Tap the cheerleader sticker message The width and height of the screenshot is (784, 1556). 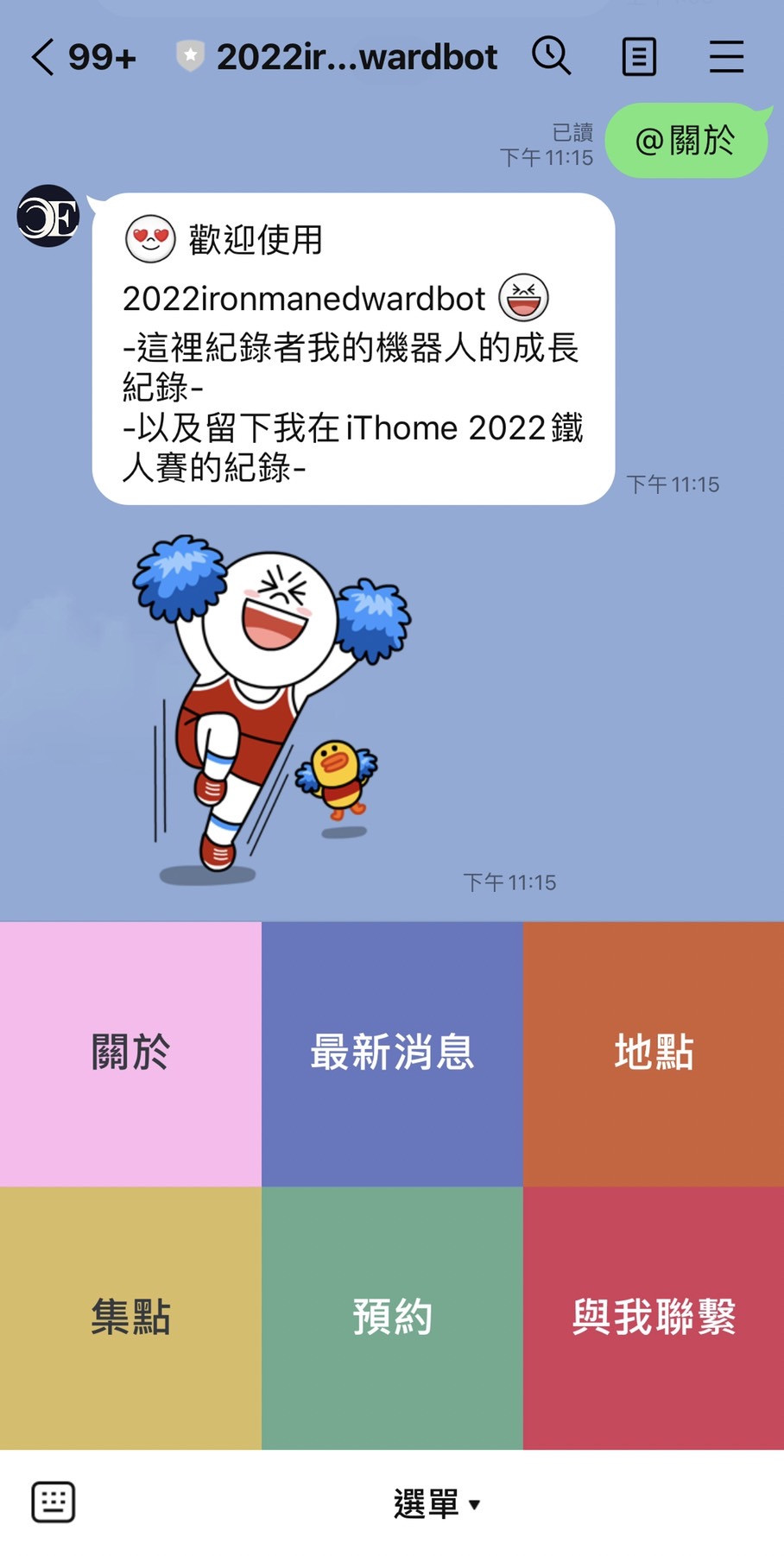tap(268, 708)
